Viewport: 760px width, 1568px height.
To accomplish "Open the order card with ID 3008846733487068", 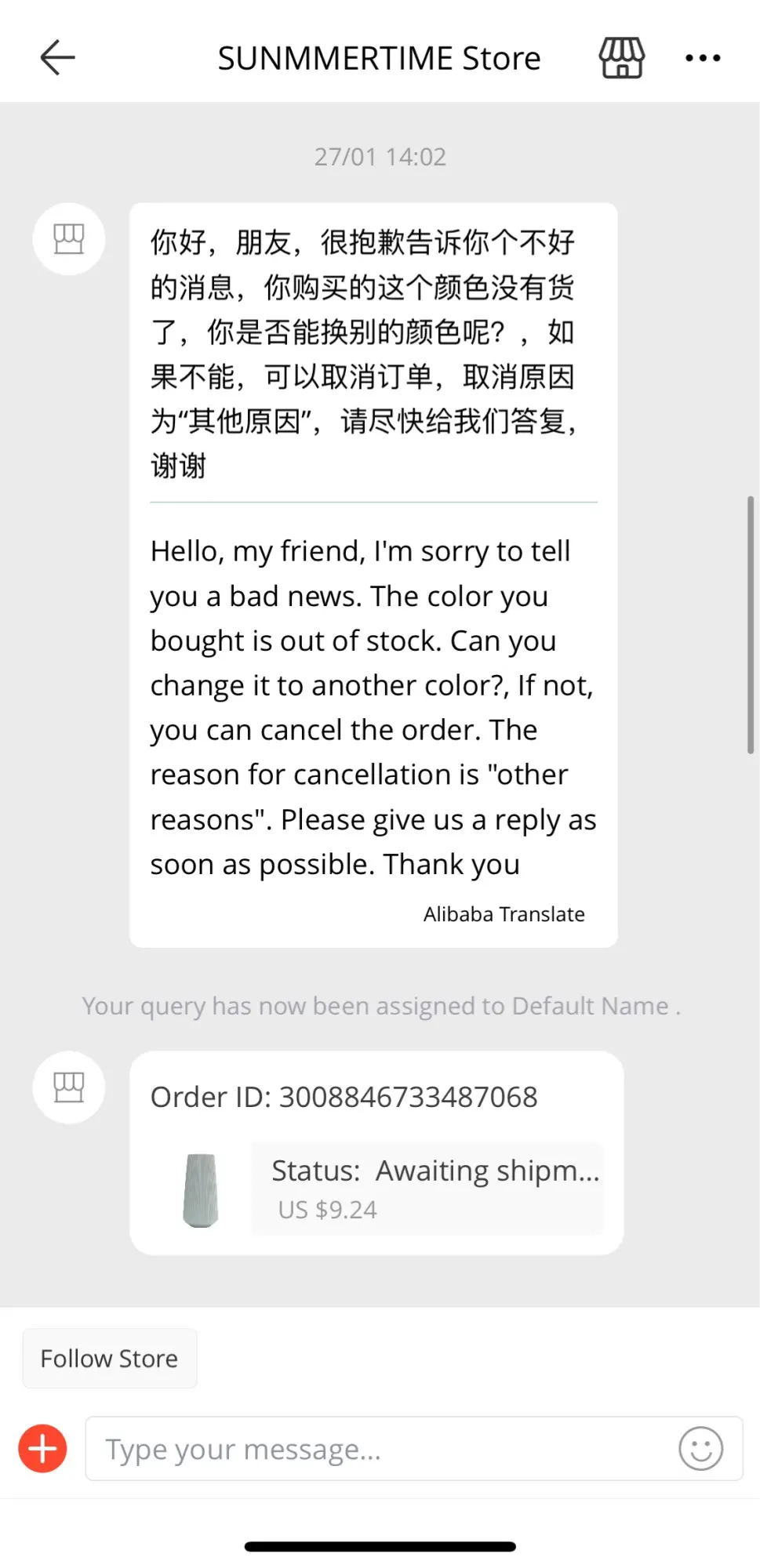I will point(376,1152).
